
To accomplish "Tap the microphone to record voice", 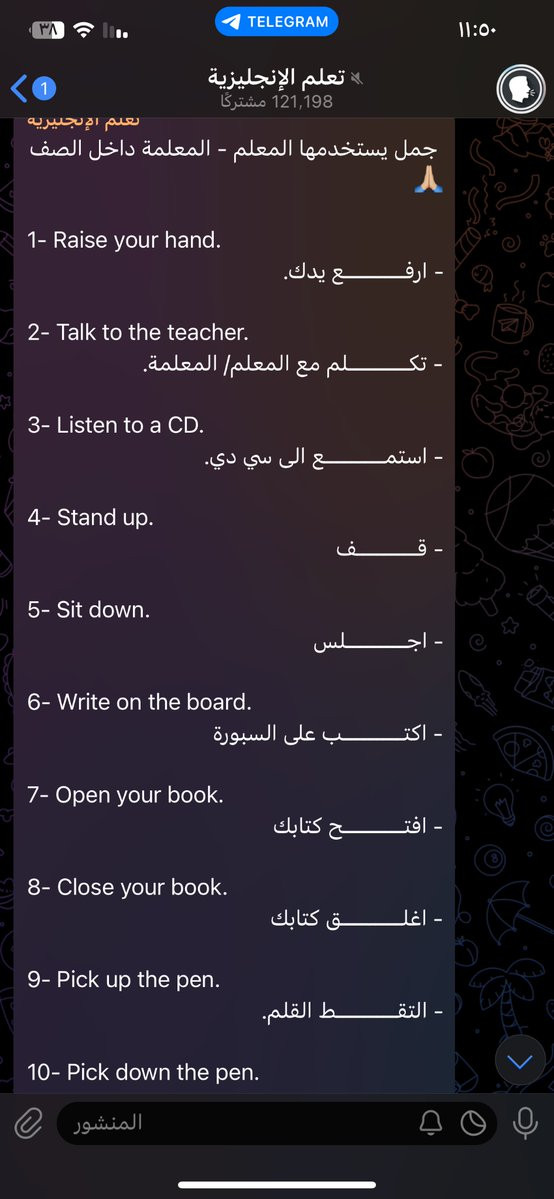I will pos(525,1123).
